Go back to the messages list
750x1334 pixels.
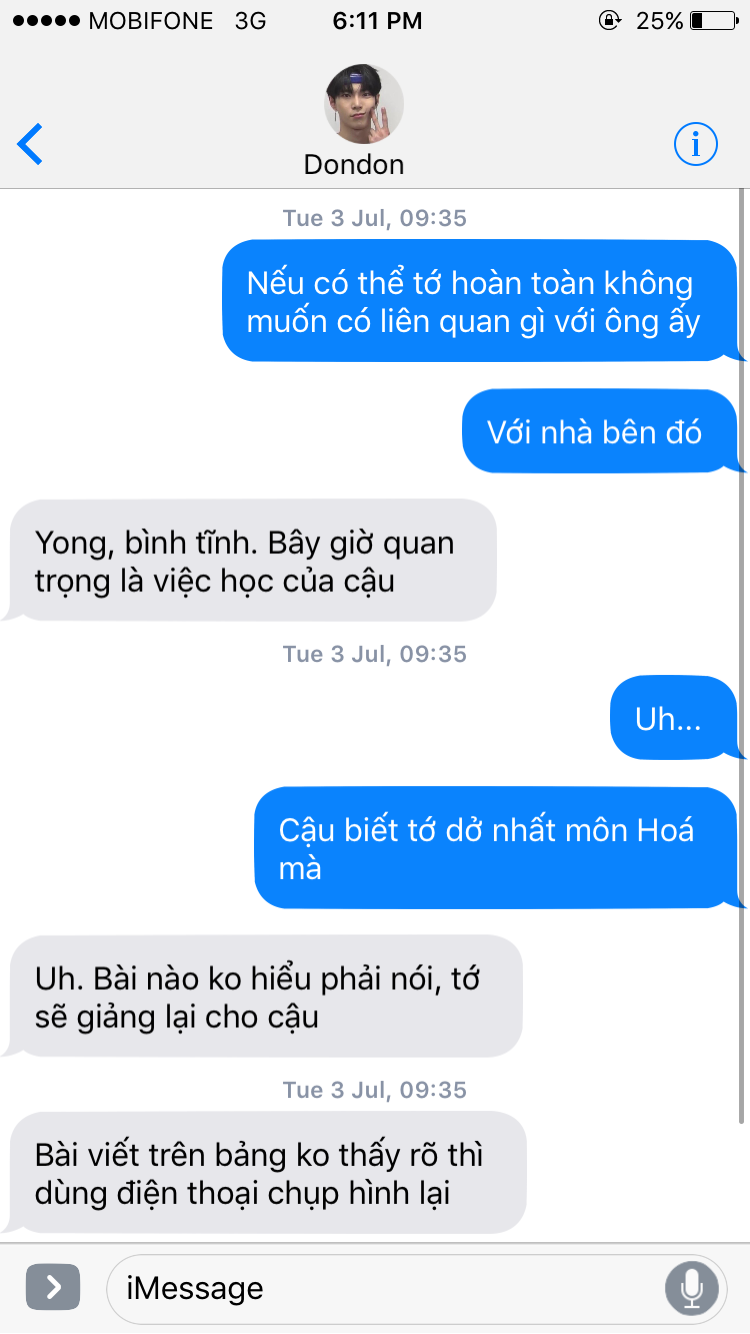(30, 145)
